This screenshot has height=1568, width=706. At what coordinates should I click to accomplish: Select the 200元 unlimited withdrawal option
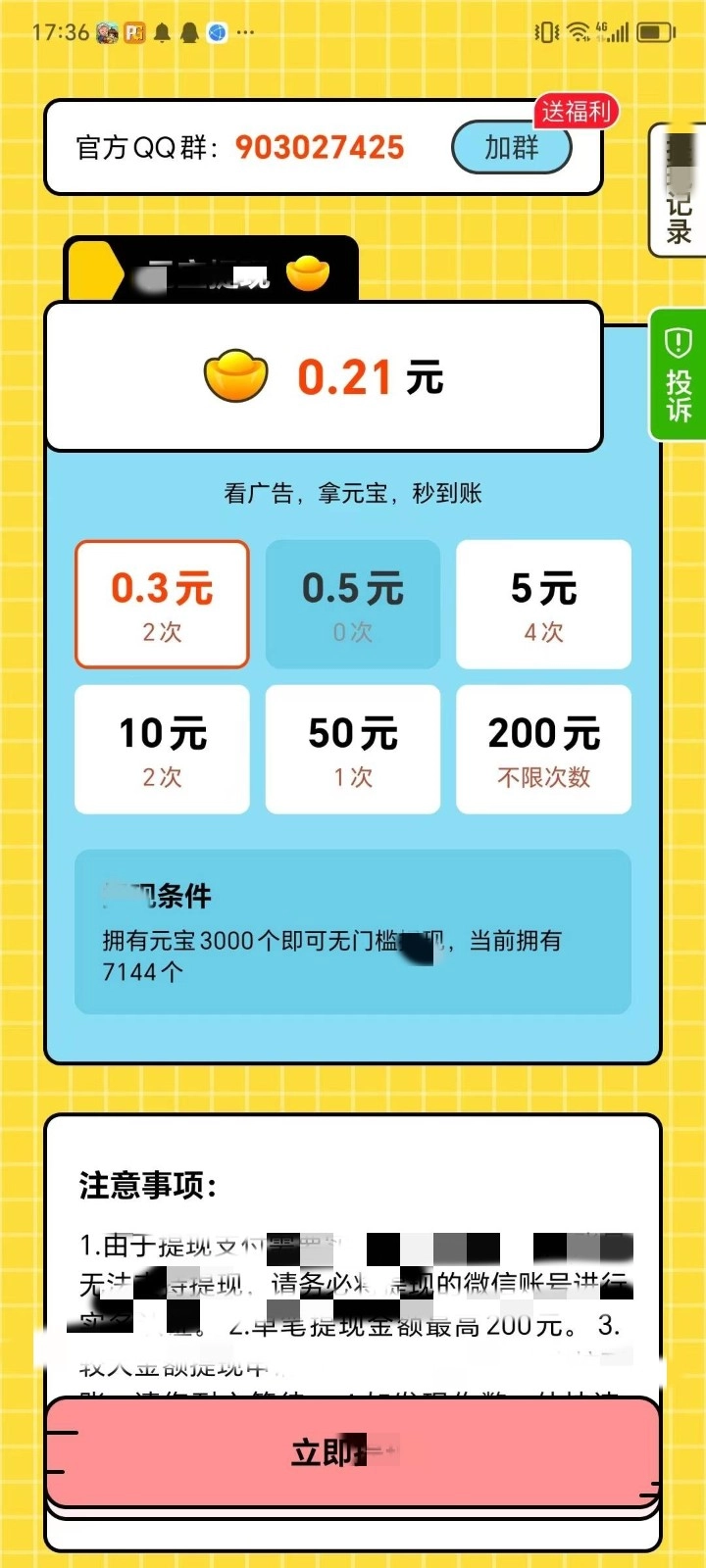543,748
